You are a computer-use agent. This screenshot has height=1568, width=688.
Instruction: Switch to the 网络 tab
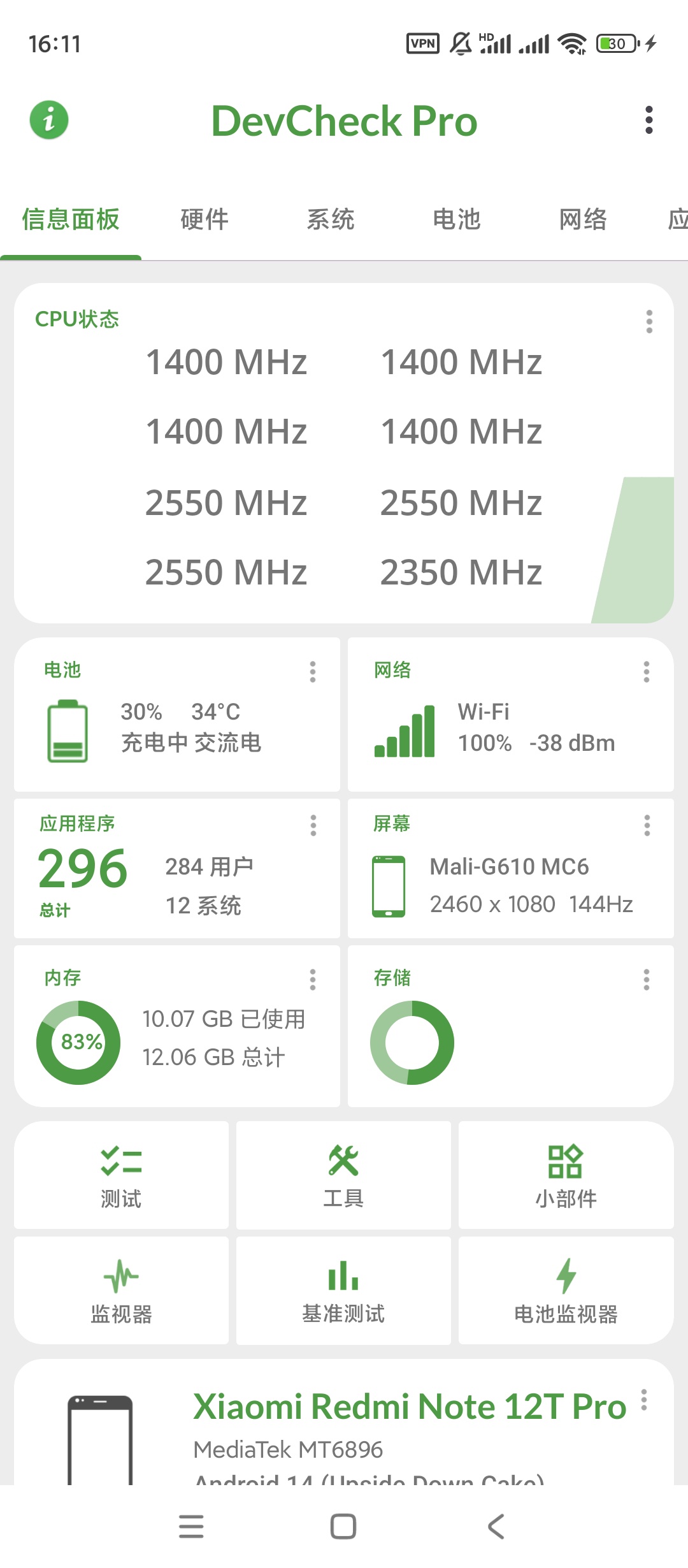click(x=583, y=219)
